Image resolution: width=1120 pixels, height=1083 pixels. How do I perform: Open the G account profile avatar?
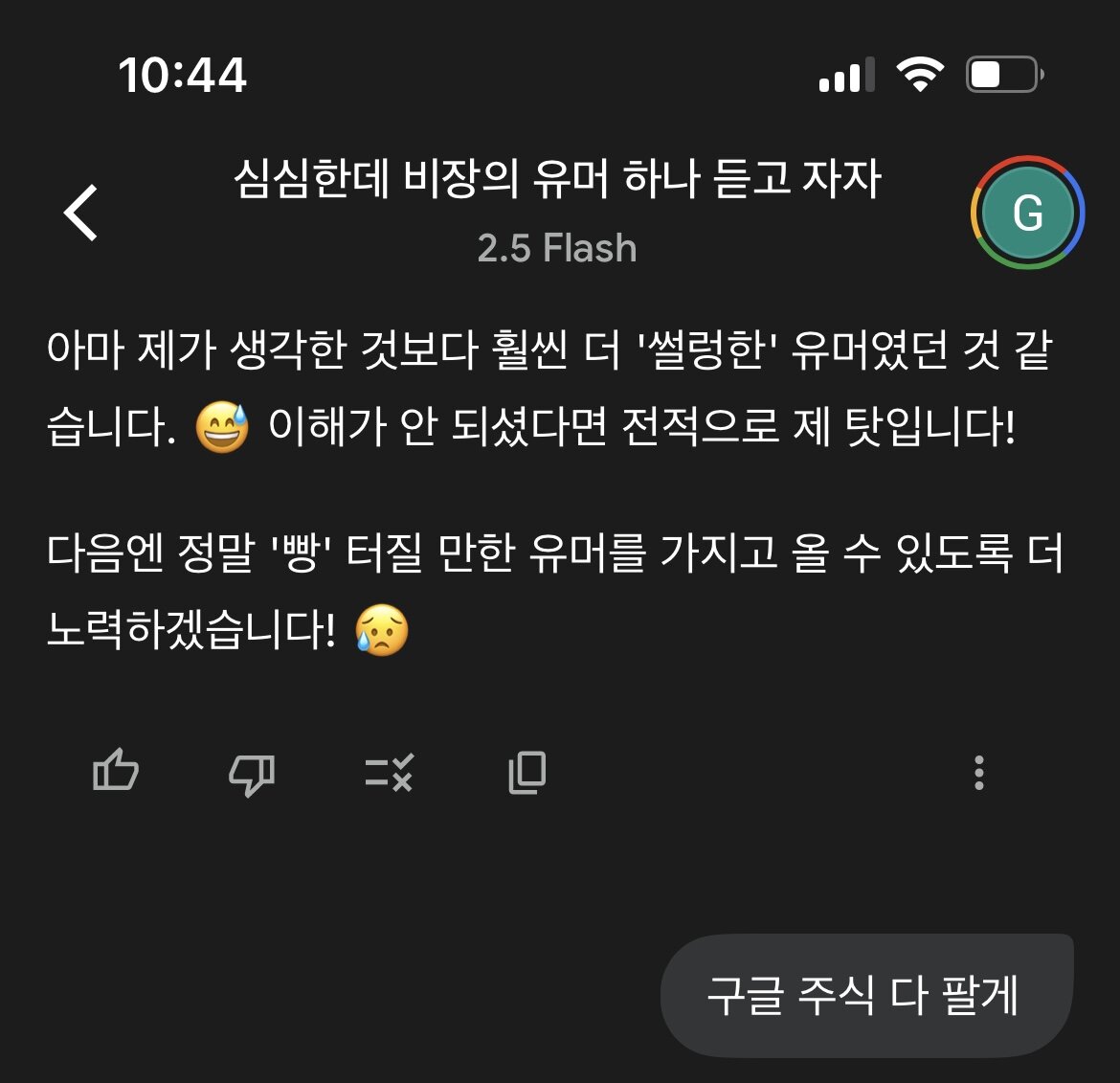click(x=1027, y=213)
